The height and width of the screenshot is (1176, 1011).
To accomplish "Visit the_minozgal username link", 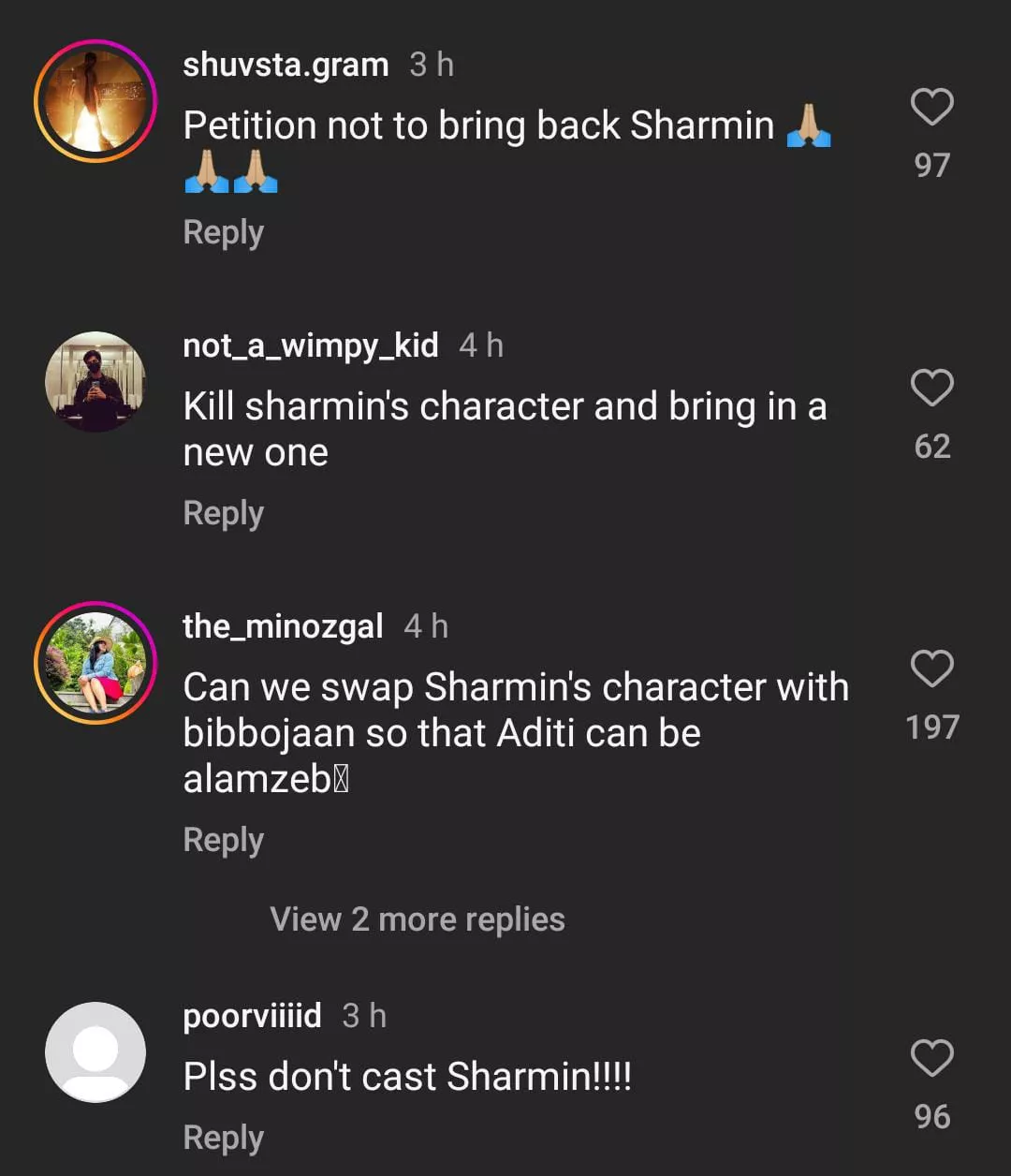I will [283, 626].
